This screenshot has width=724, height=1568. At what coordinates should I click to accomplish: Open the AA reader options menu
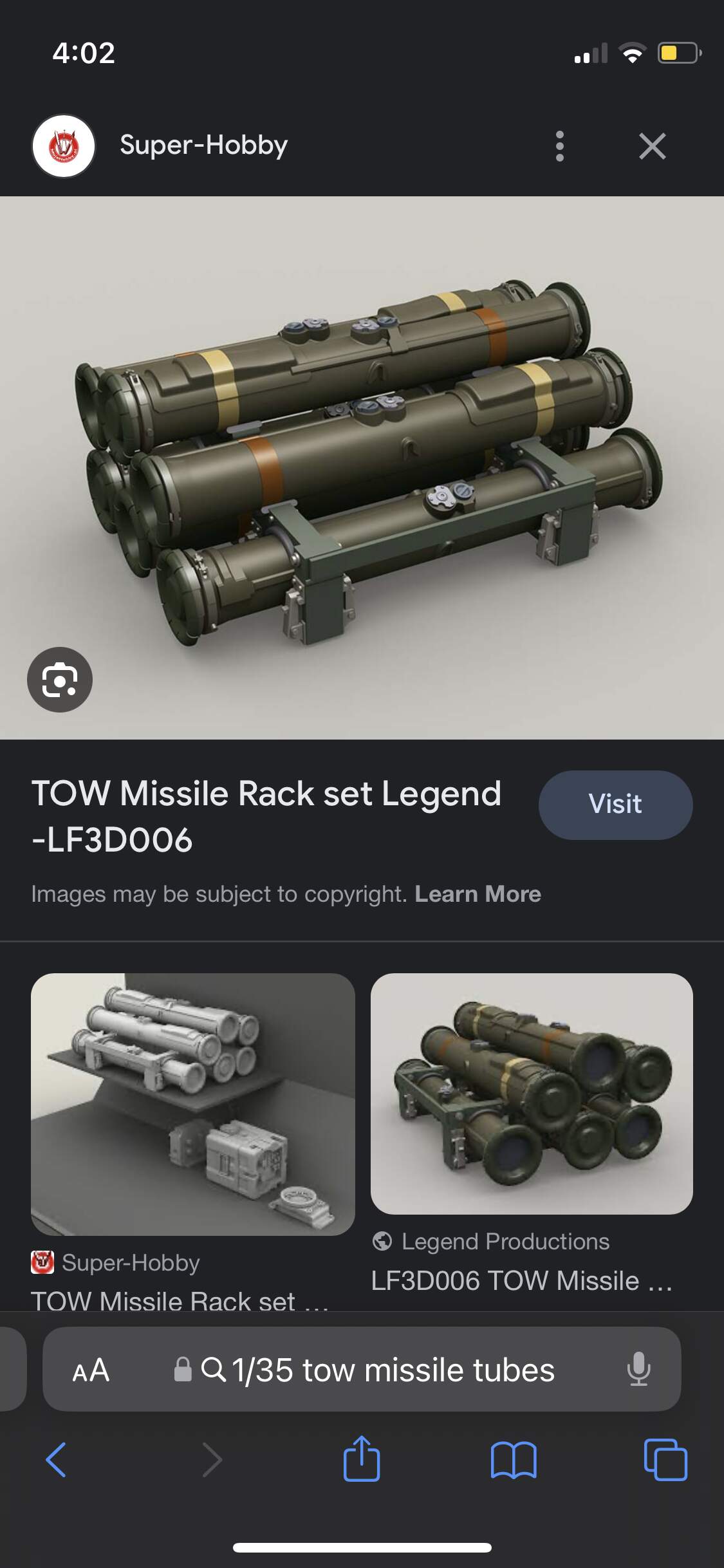[x=91, y=1370]
